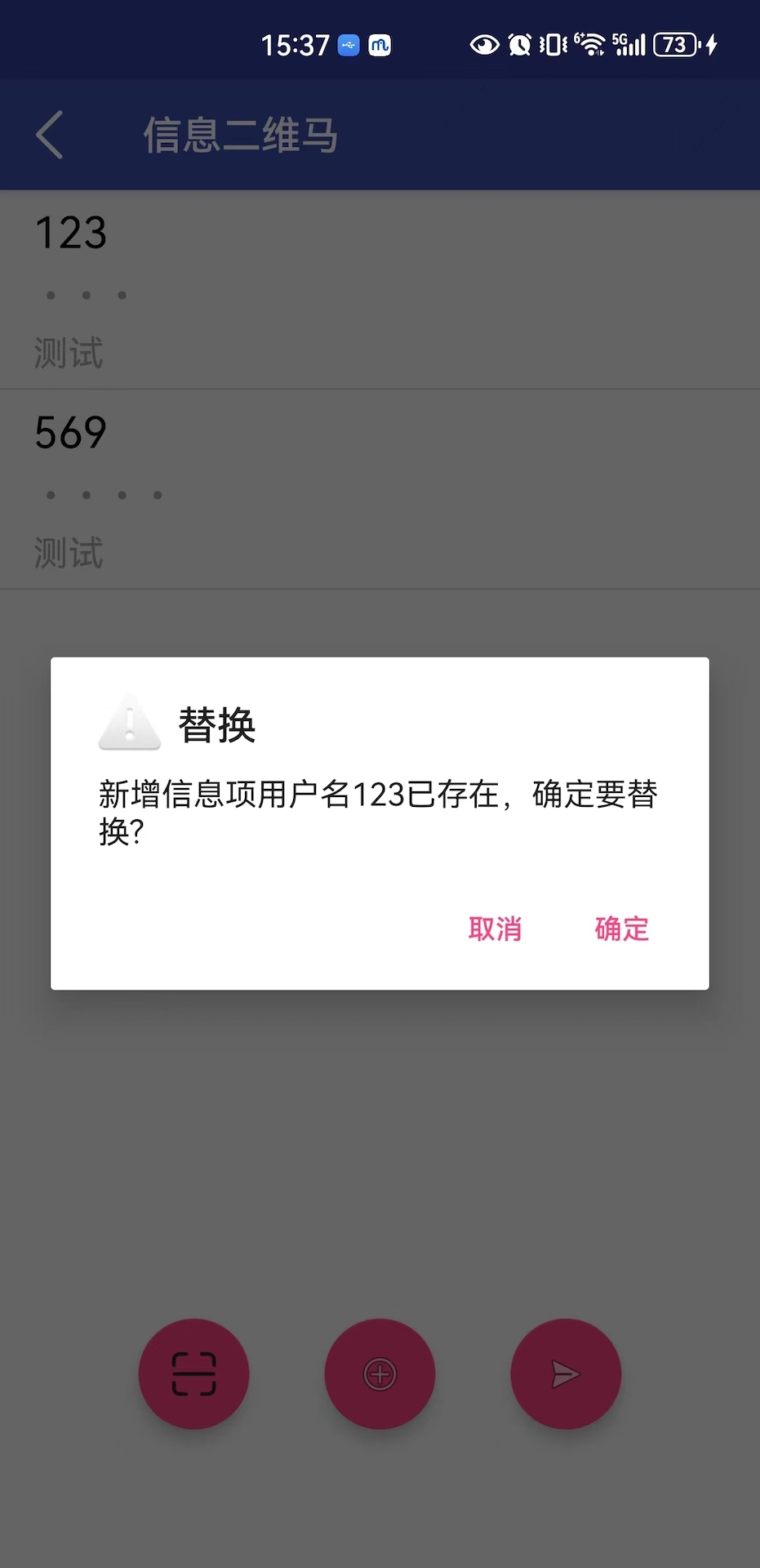Image resolution: width=760 pixels, height=1568 pixels.
Task: Tap the 5G signal strength icon
Action: (x=629, y=45)
